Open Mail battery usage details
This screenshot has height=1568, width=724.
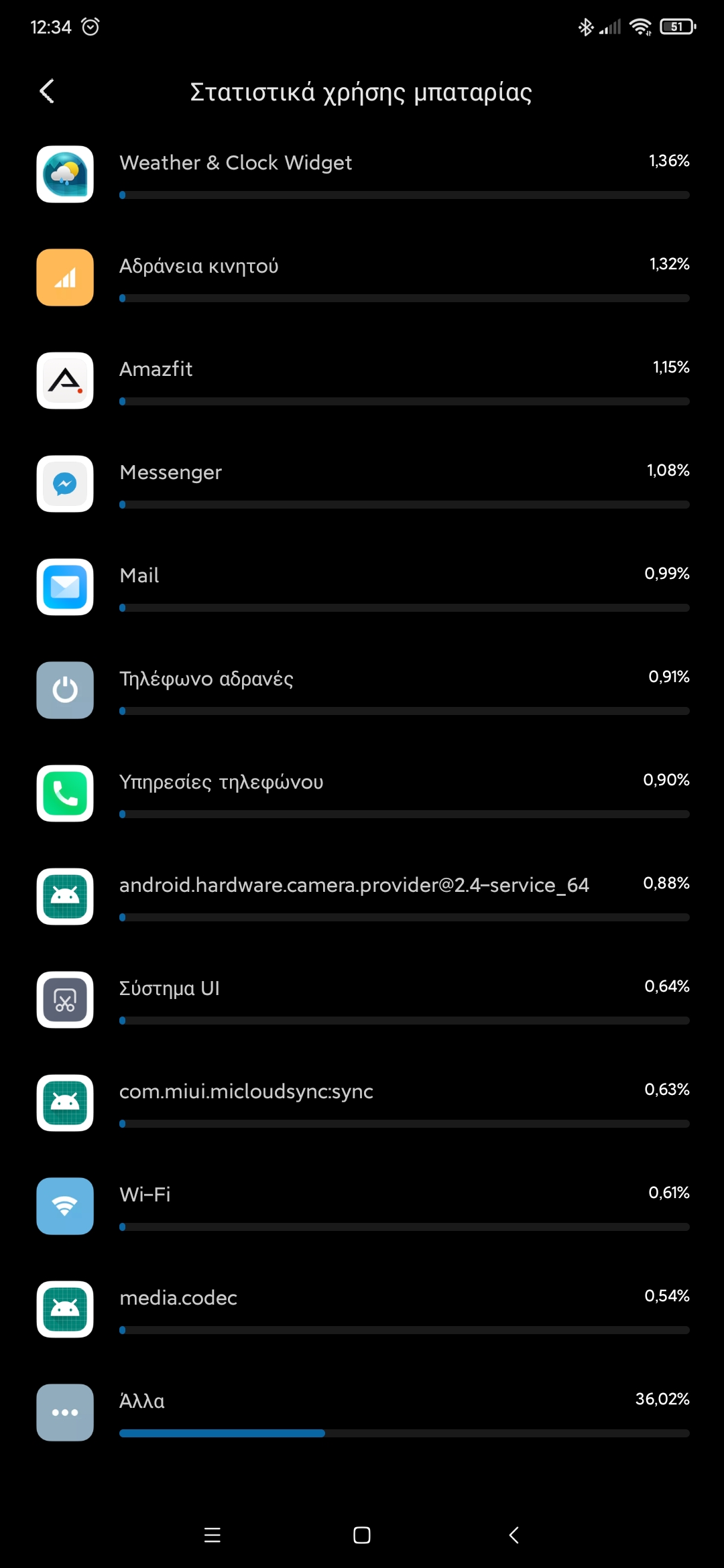tap(362, 587)
